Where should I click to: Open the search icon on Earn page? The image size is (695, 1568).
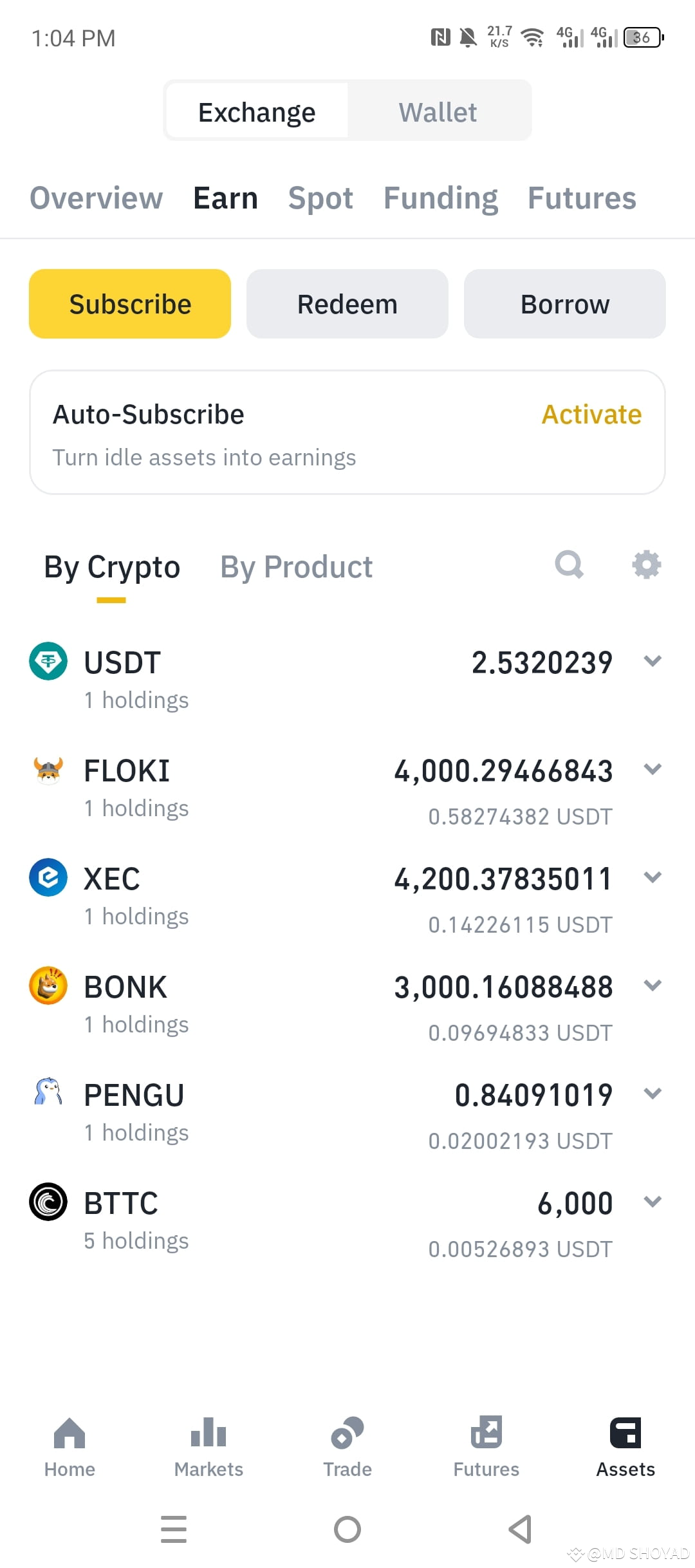point(570,565)
